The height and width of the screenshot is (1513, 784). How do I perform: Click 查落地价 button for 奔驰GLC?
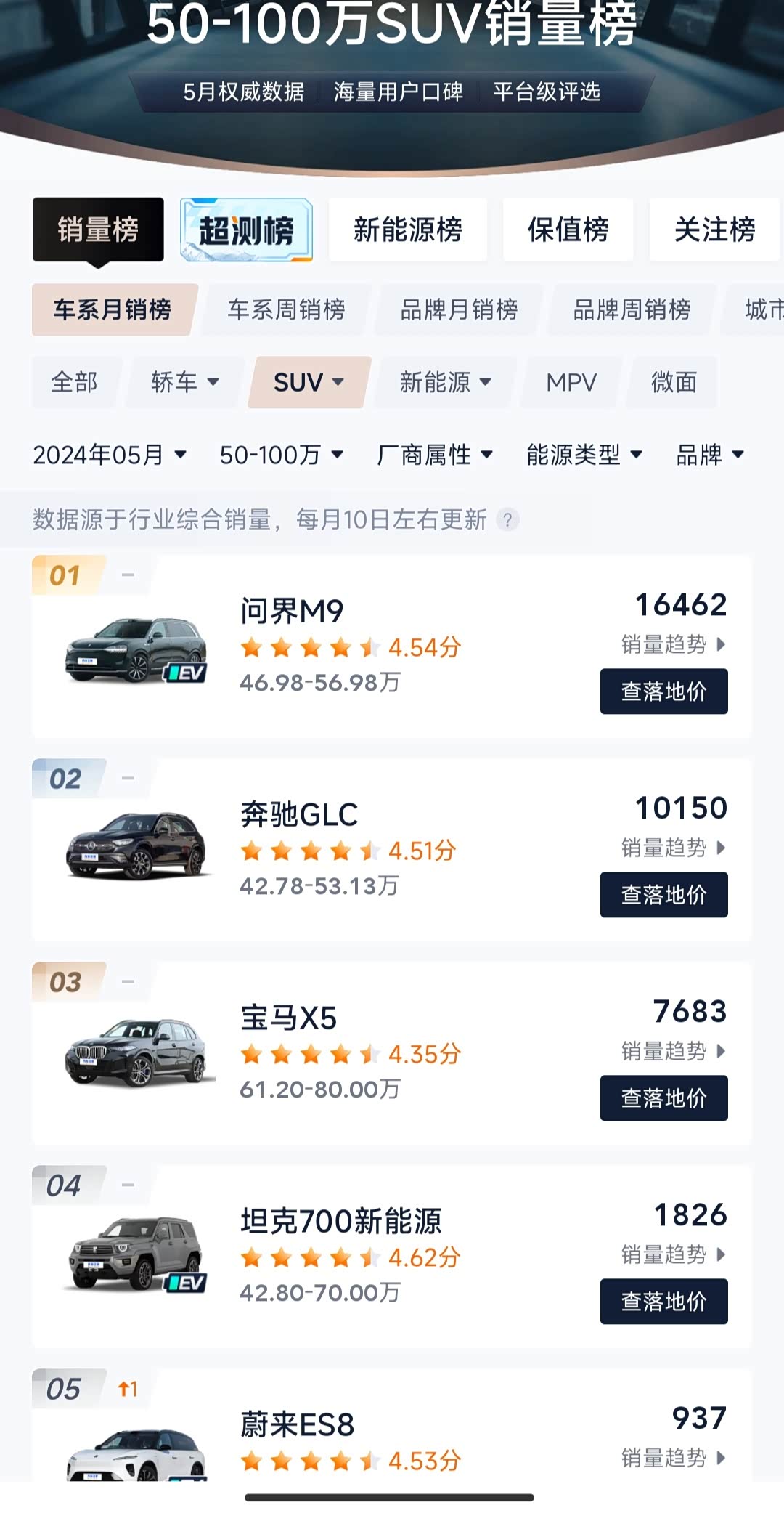click(x=663, y=895)
